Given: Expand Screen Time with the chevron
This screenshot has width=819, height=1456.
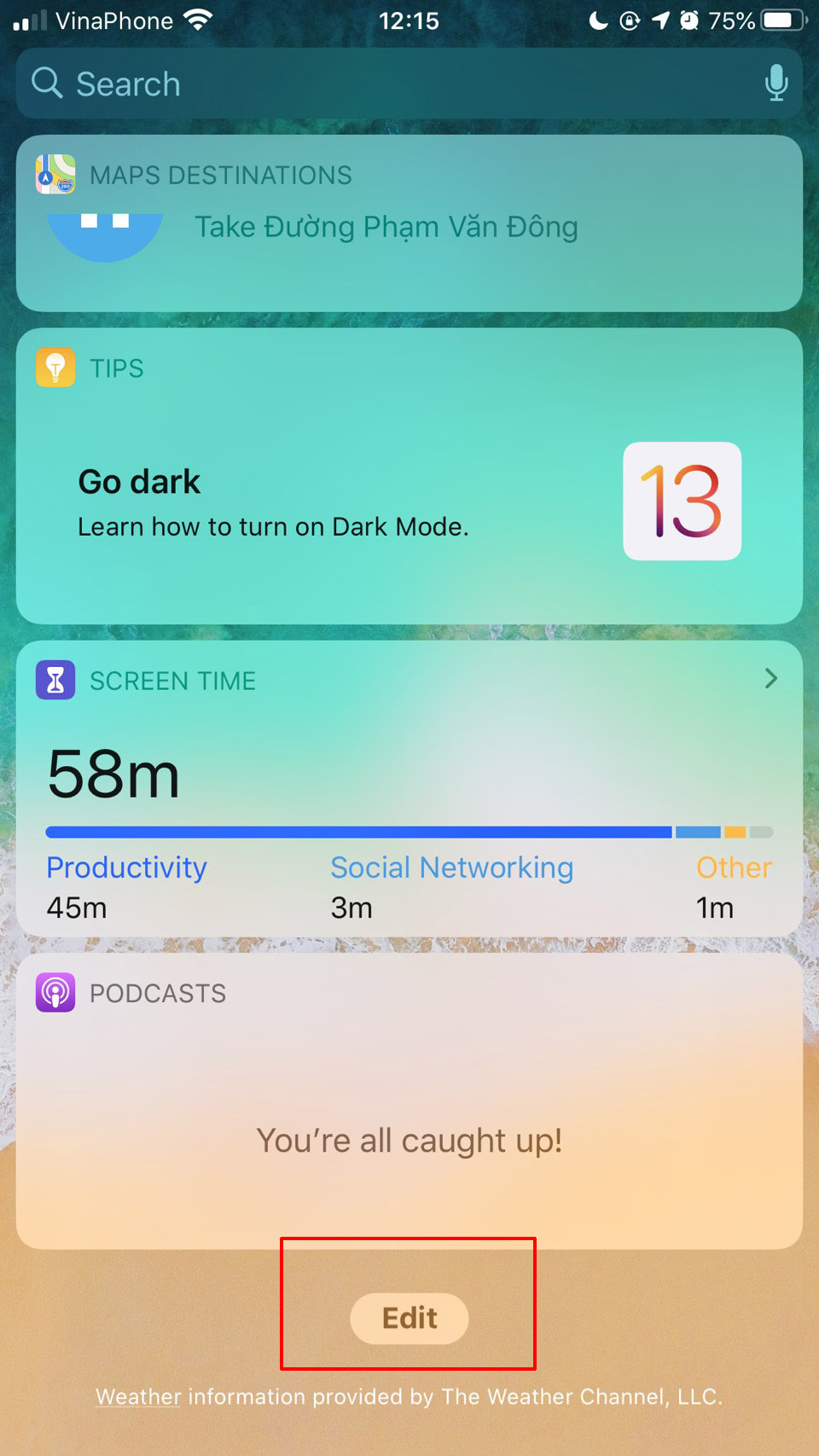Looking at the screenshot, I should [771, 679].
